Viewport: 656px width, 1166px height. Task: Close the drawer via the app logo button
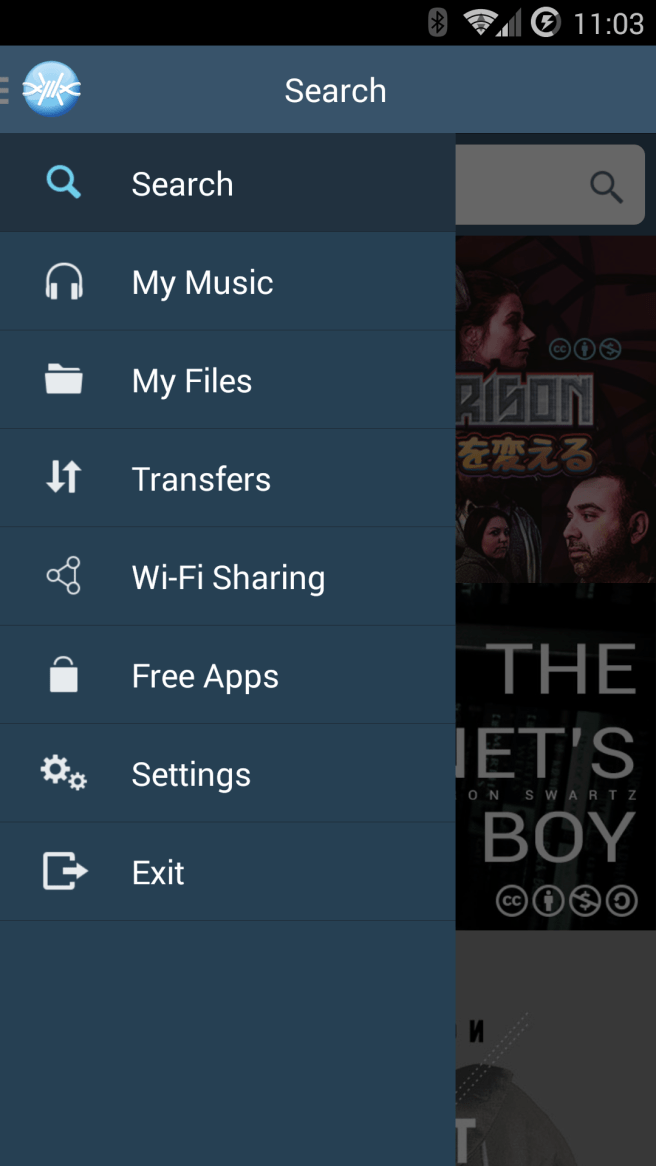pyautogui.click(x=50, y=90)
